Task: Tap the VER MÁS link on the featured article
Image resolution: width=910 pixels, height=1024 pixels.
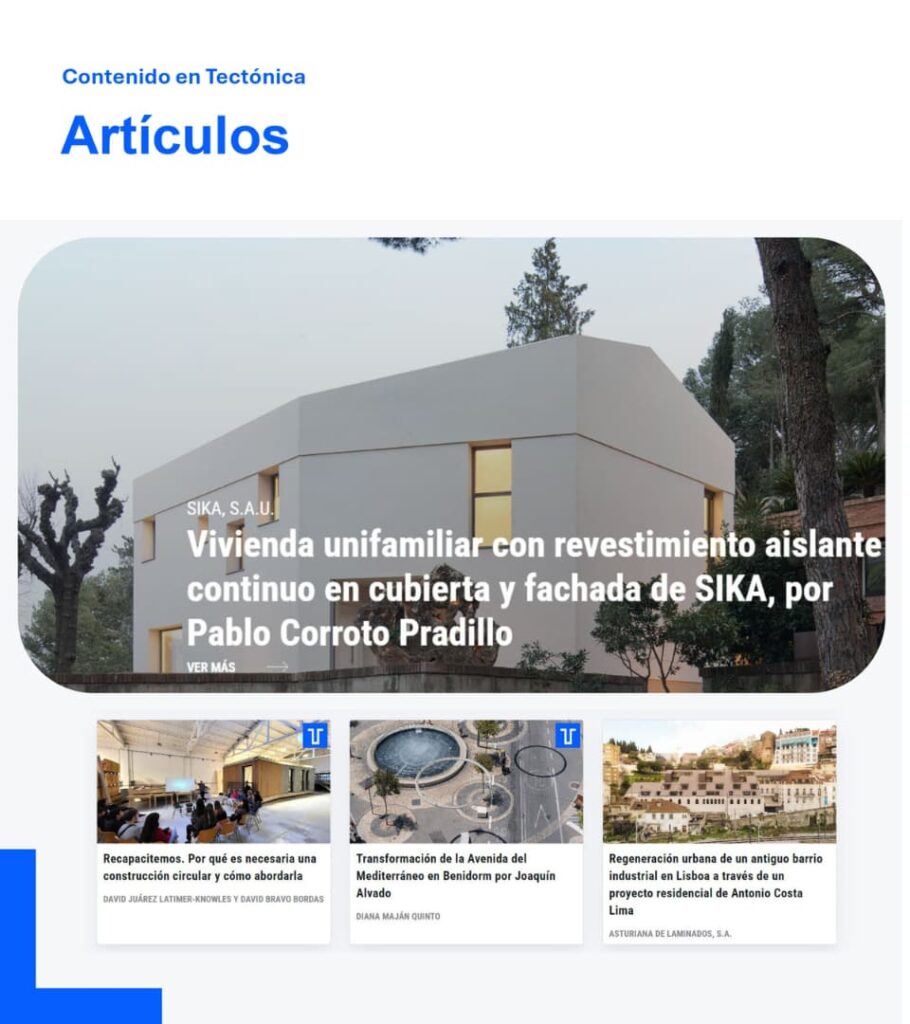Action: [211, 667]
